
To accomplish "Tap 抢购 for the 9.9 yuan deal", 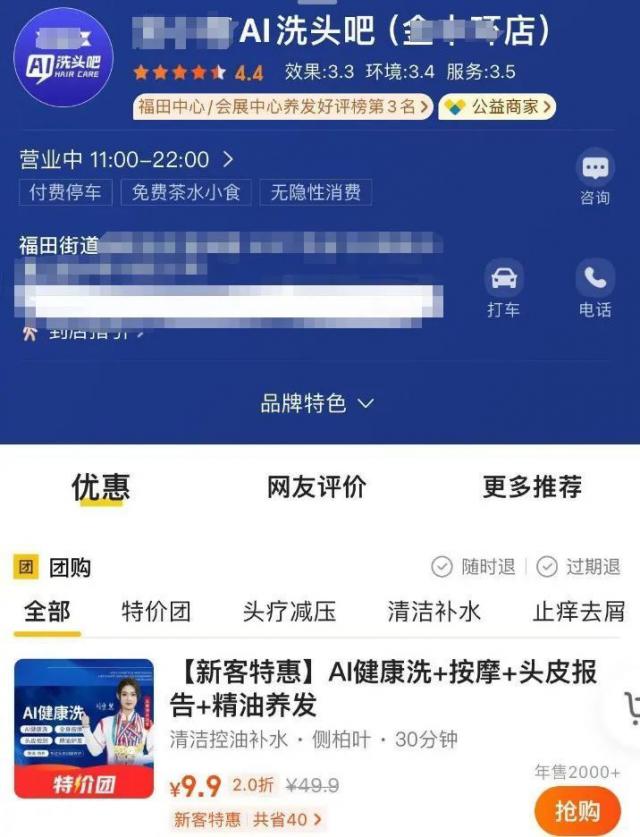I will click(577, 810).
